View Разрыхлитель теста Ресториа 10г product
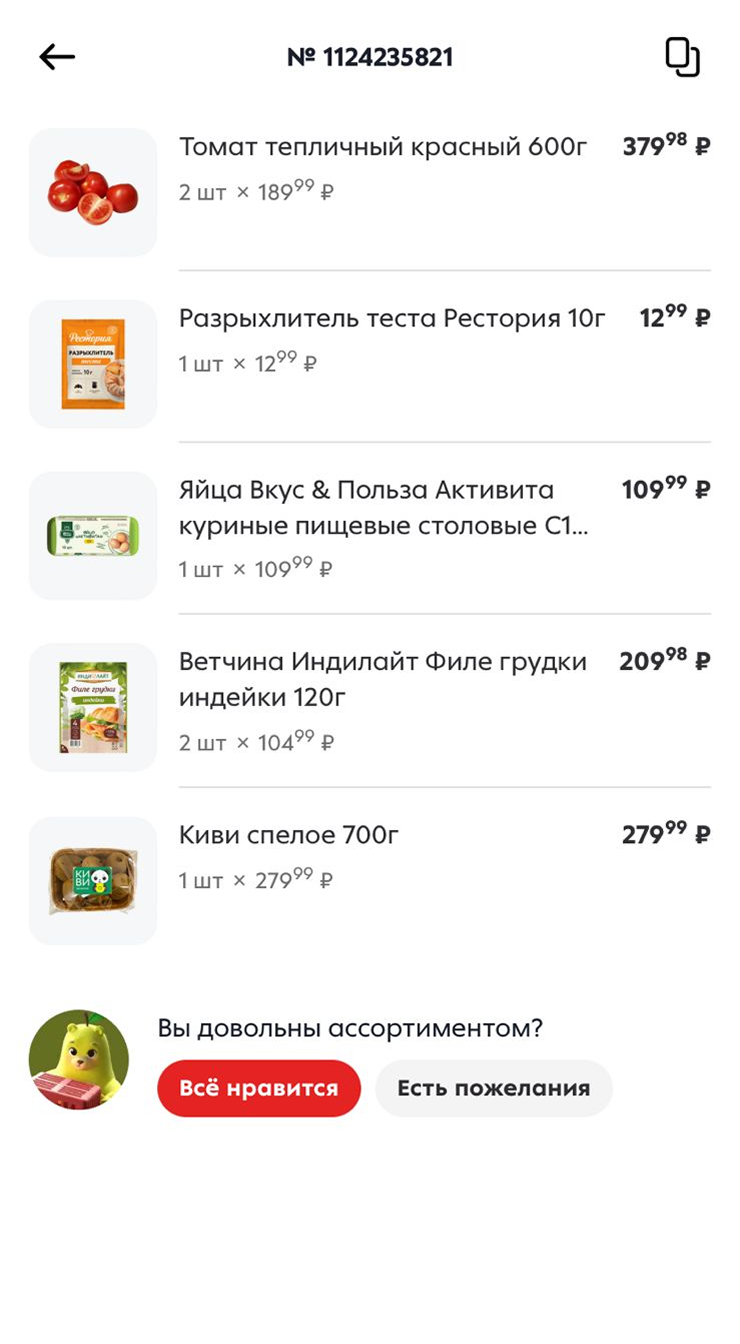This screenshot has height=1344, width=740. click(x=392, y=319)
